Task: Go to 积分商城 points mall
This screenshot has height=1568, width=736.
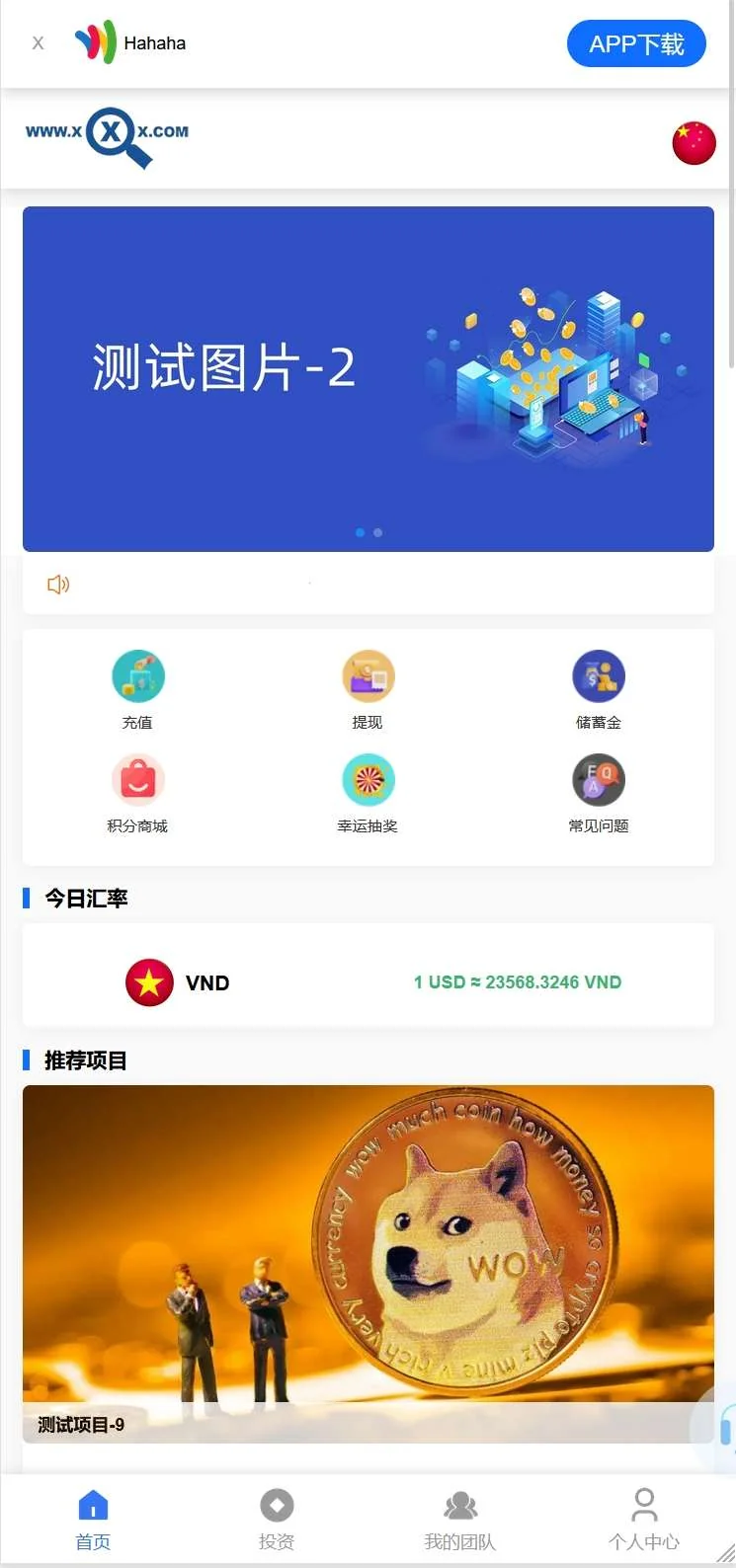Action: click(137, 793)
